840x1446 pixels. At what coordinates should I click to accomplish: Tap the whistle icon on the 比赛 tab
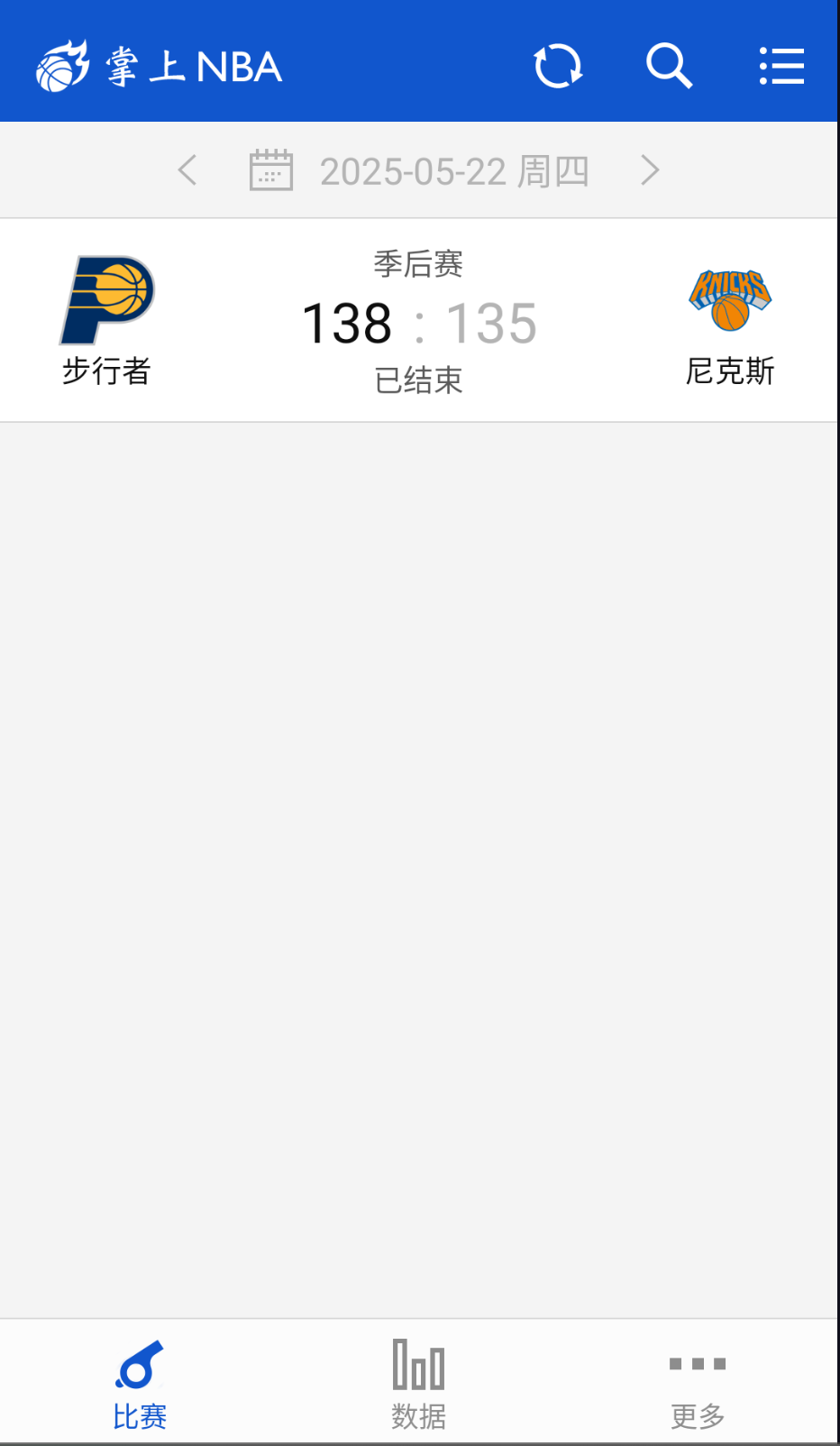pyautogui.click(x=140, y=1367)
